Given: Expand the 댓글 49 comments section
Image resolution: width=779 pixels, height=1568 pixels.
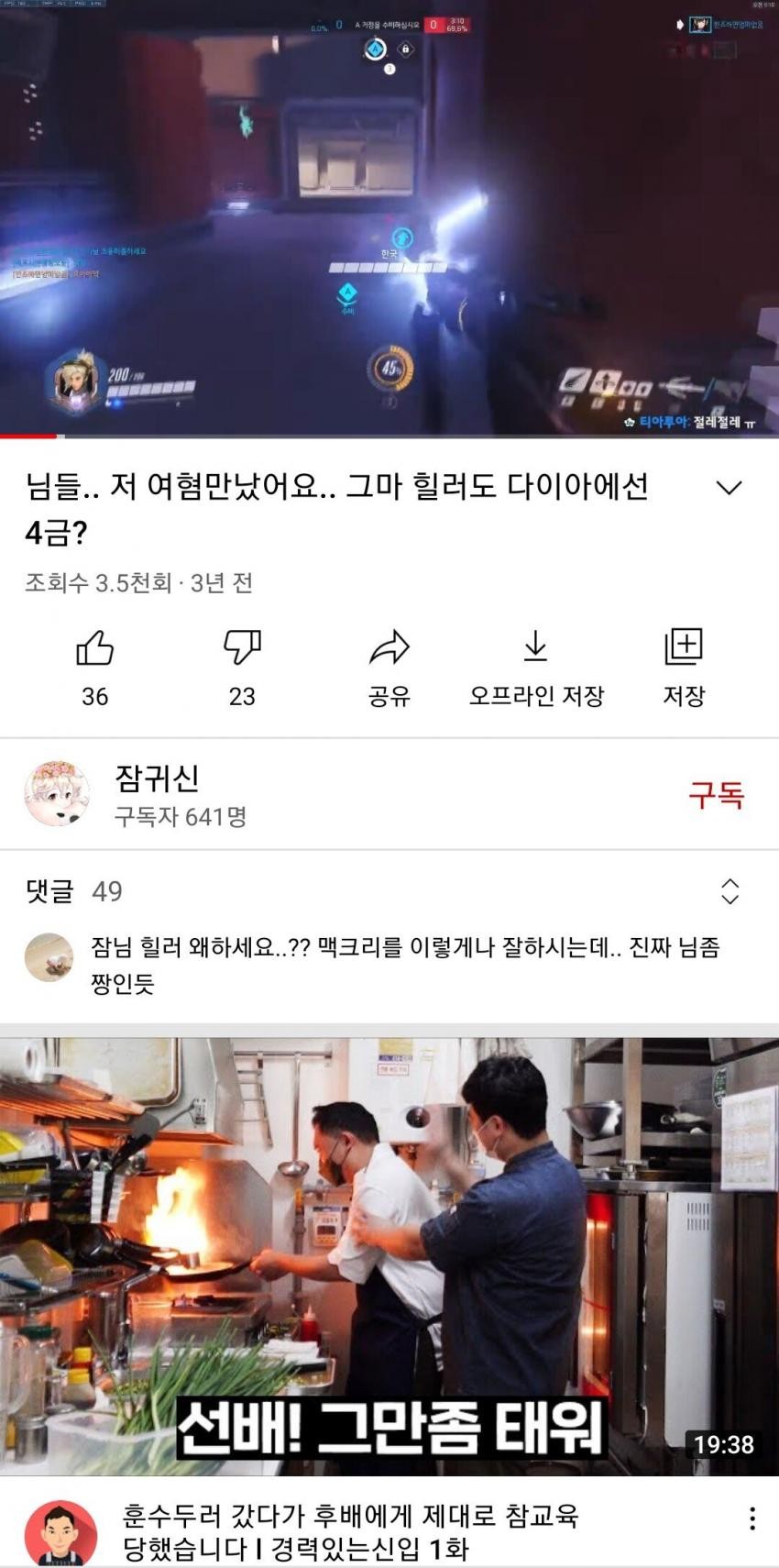Looking at the screenshot, I should click(730, 891).
